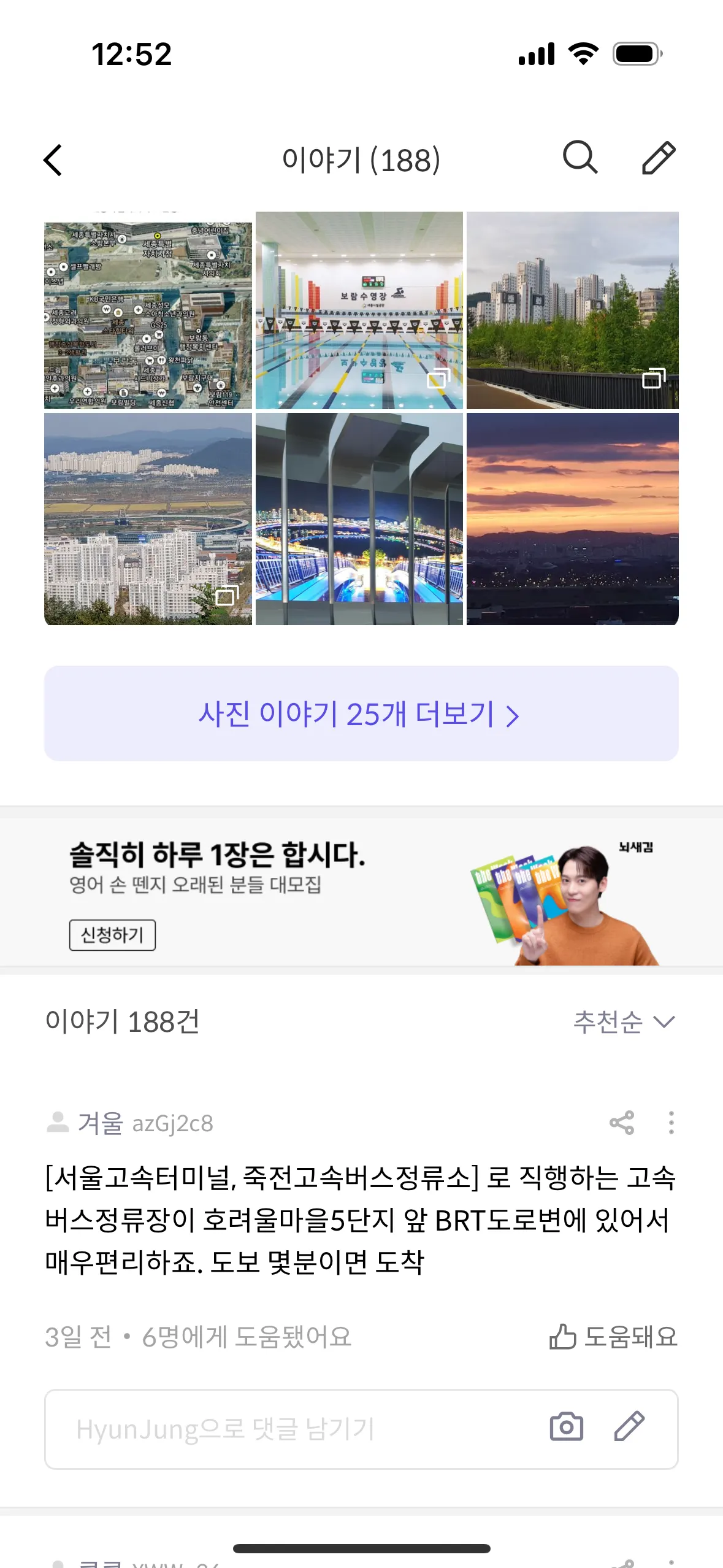
Task: Tap the pencil icon in the comment box
Action: [630, 1427]
